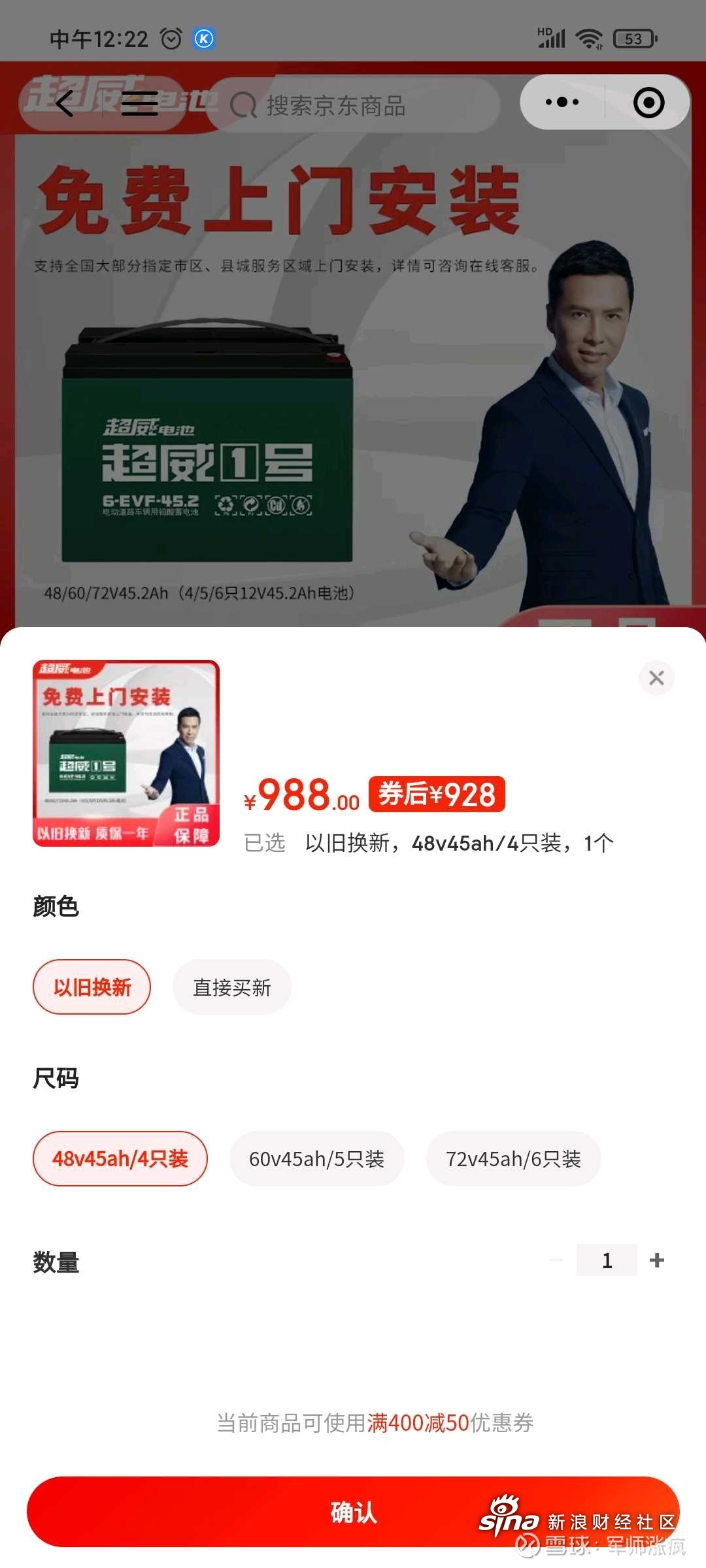This screenshot has height=1568, width=706.
Task: Choose size 72v45ah/6只装
Action: [514, 1159]
